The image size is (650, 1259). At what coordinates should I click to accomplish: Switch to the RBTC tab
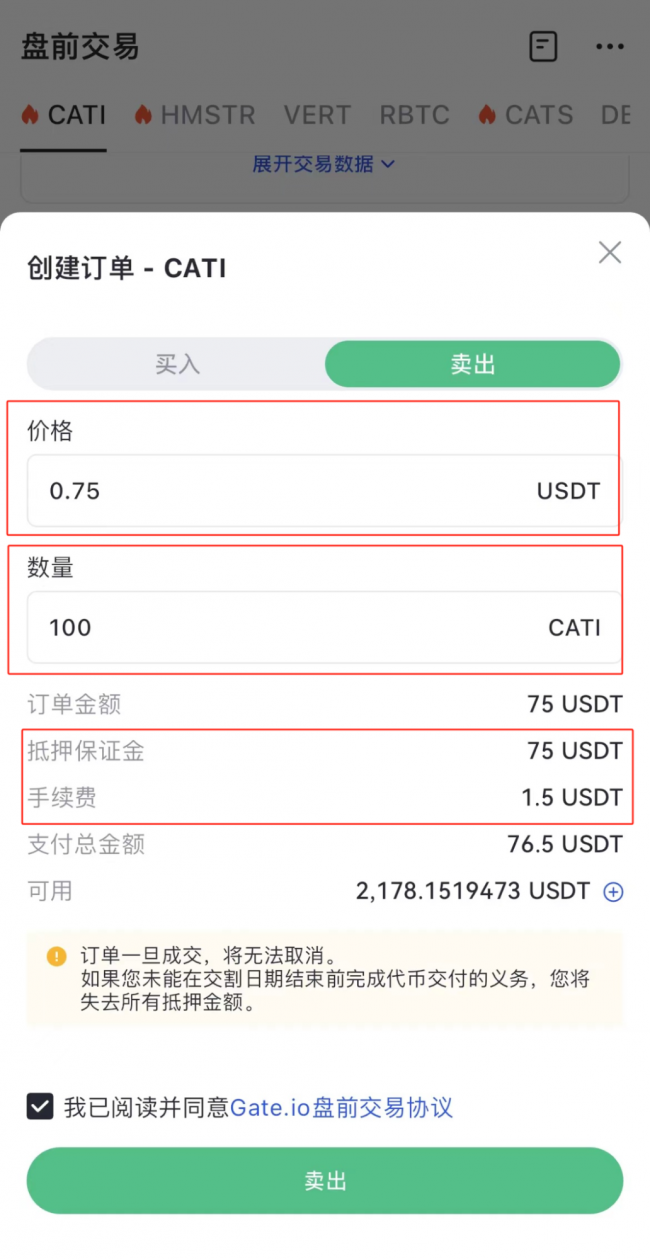pos(414,115)
